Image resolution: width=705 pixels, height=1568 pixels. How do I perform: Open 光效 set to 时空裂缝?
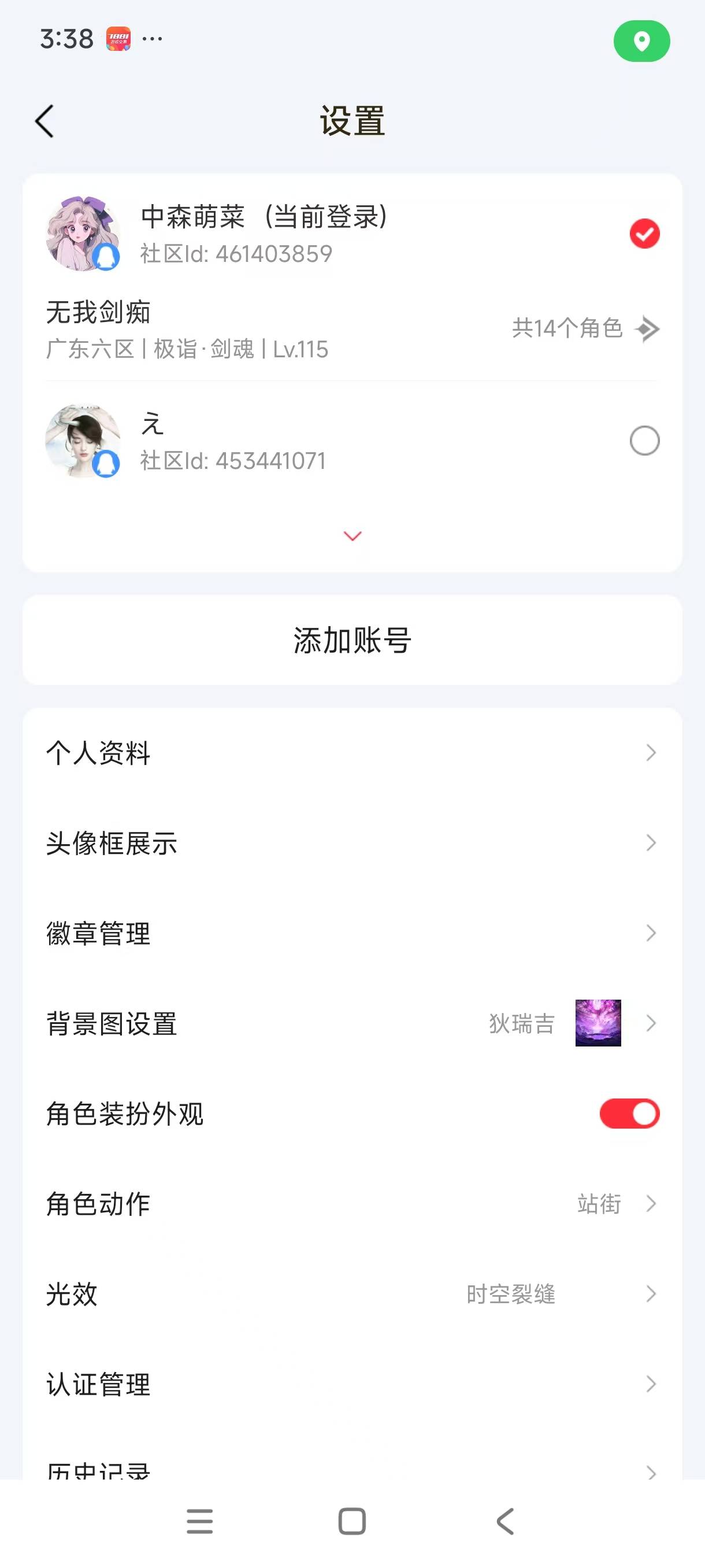pyautogui.click(x=351, y=1295)
